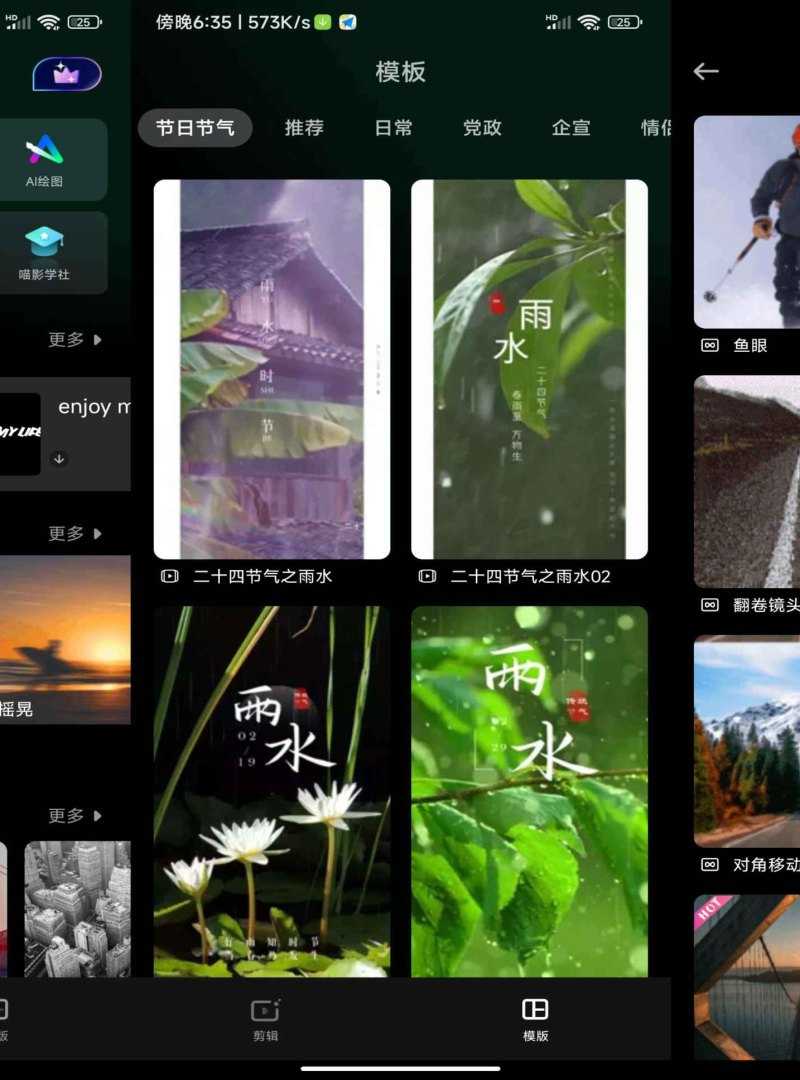Go to the 剪辑 bottom tab
The image size is (800, 1080).
pyautogui.click(x=265, y=1019)
